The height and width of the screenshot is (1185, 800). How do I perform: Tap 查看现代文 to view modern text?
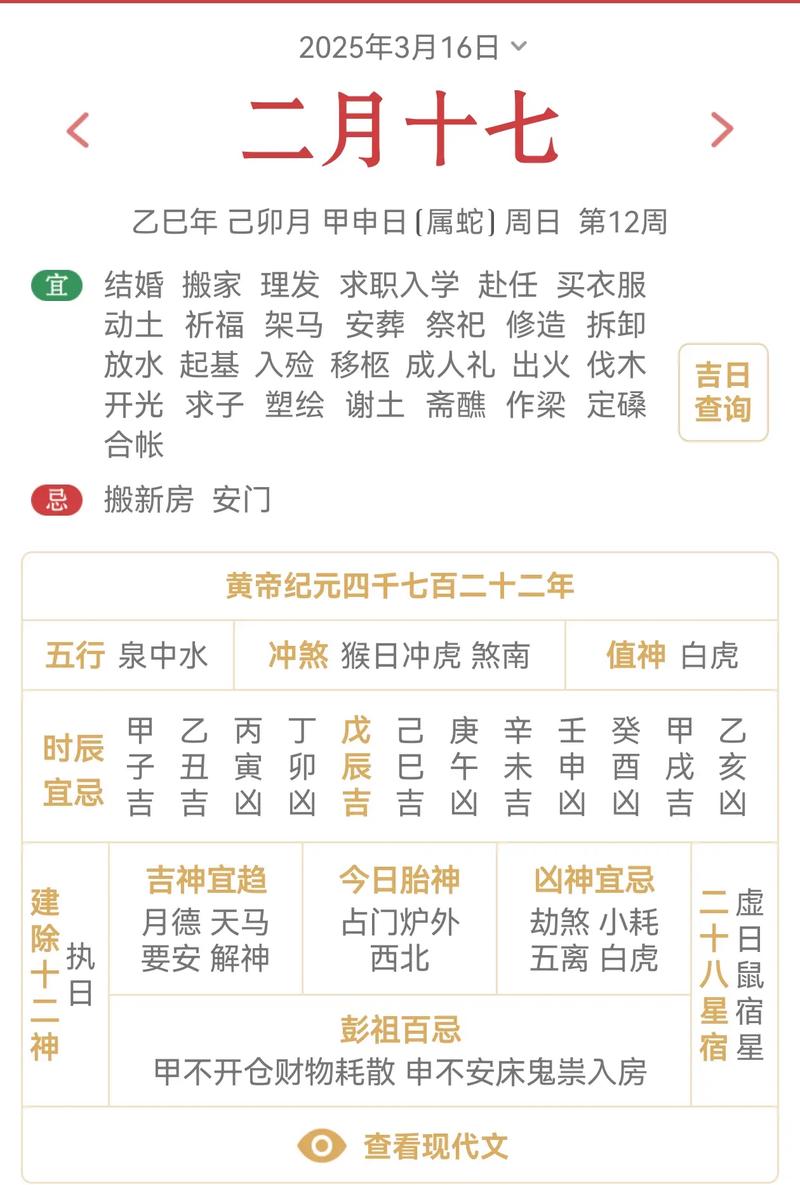pyautogui.click(x=400, y=1146)
